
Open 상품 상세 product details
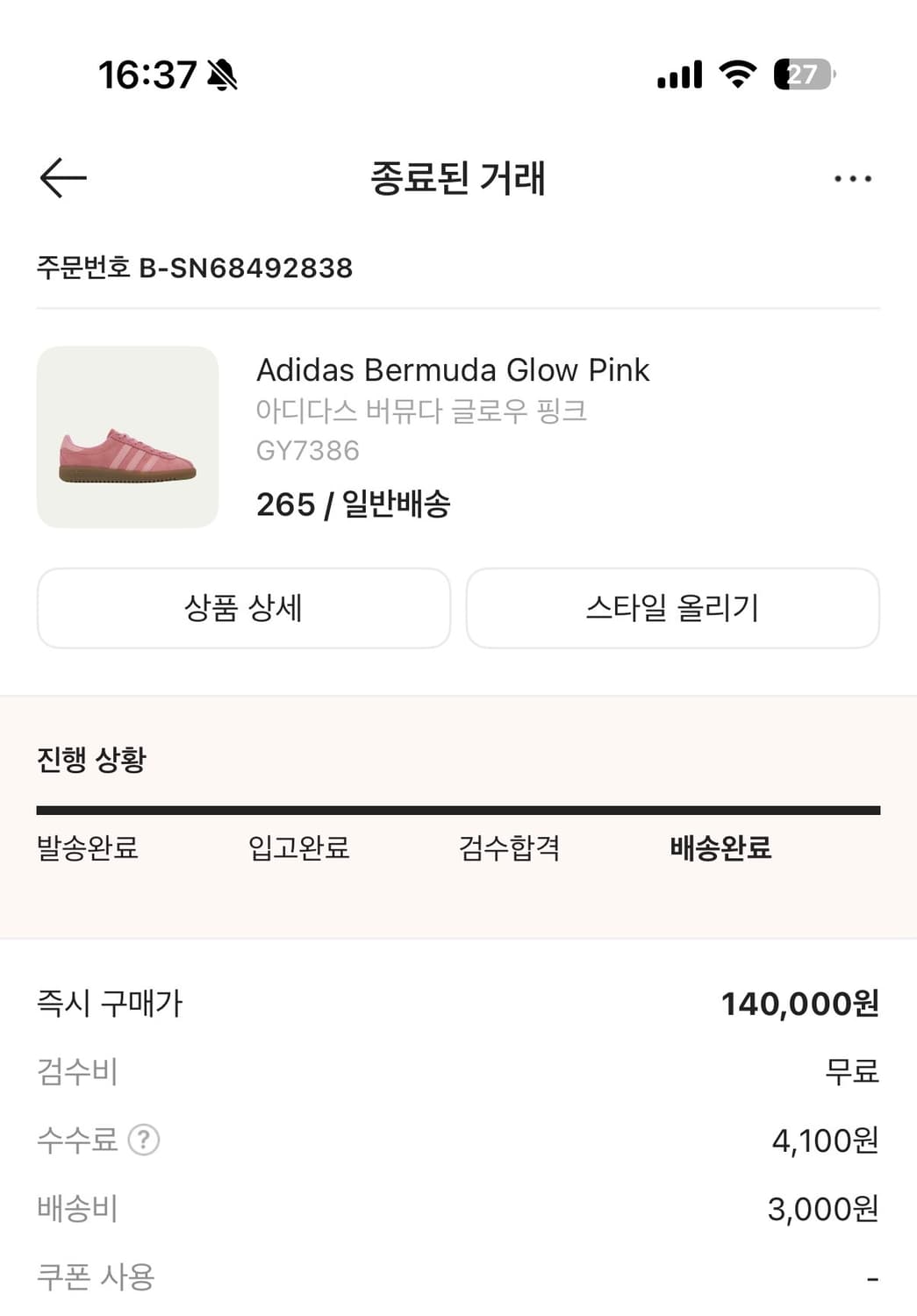[x=243, y=608]
